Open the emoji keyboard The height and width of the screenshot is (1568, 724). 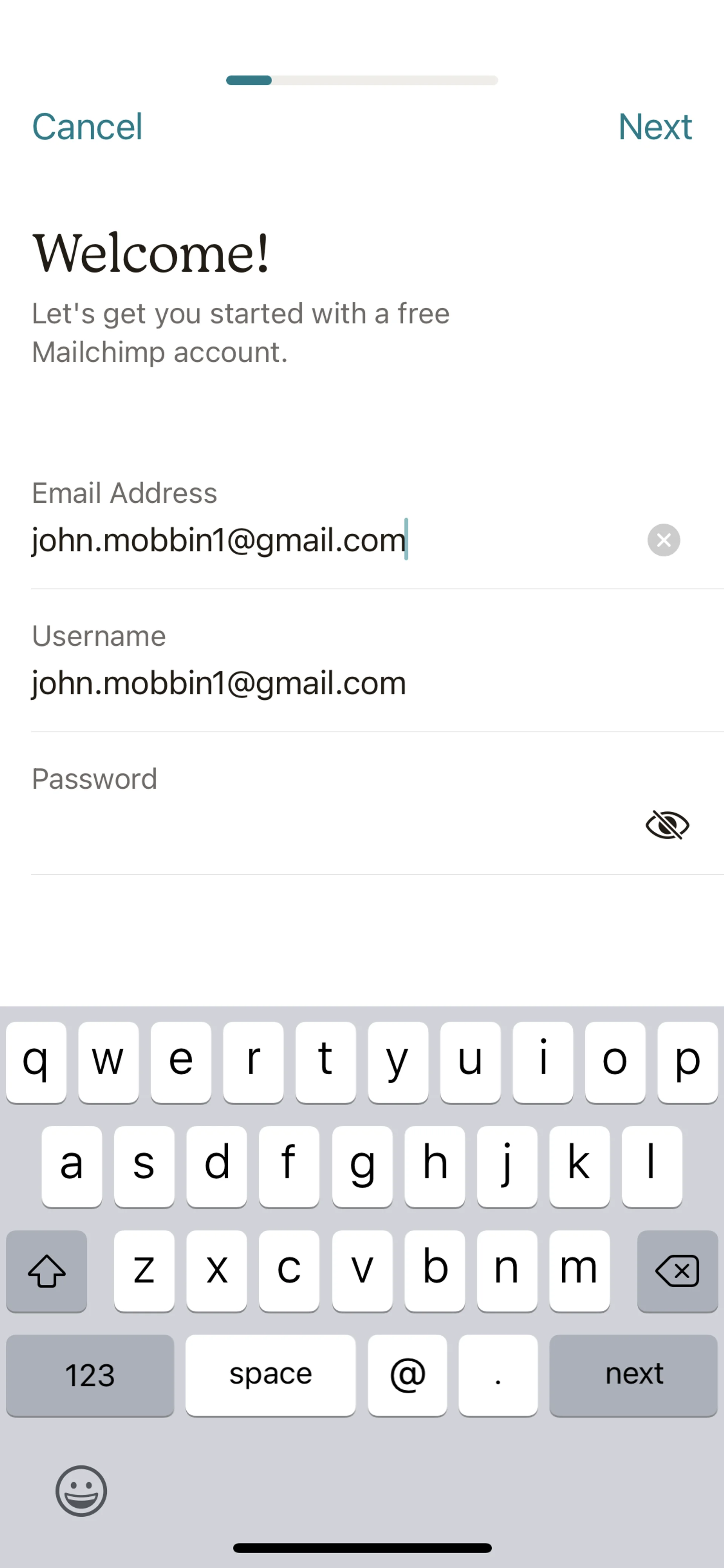pos(81,1491)
